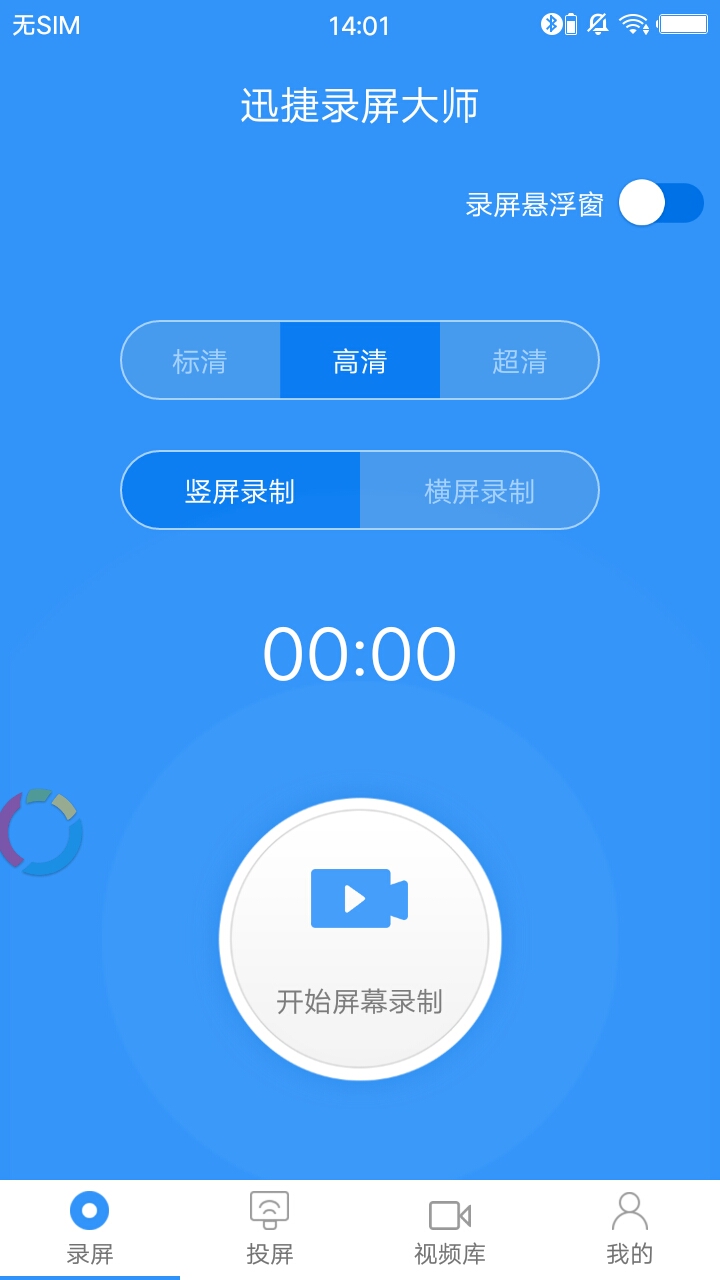Select 竖屏录制 portrait recording mode
The height and width of the screenshot is (1280, 720).
[x=241, y=490]
